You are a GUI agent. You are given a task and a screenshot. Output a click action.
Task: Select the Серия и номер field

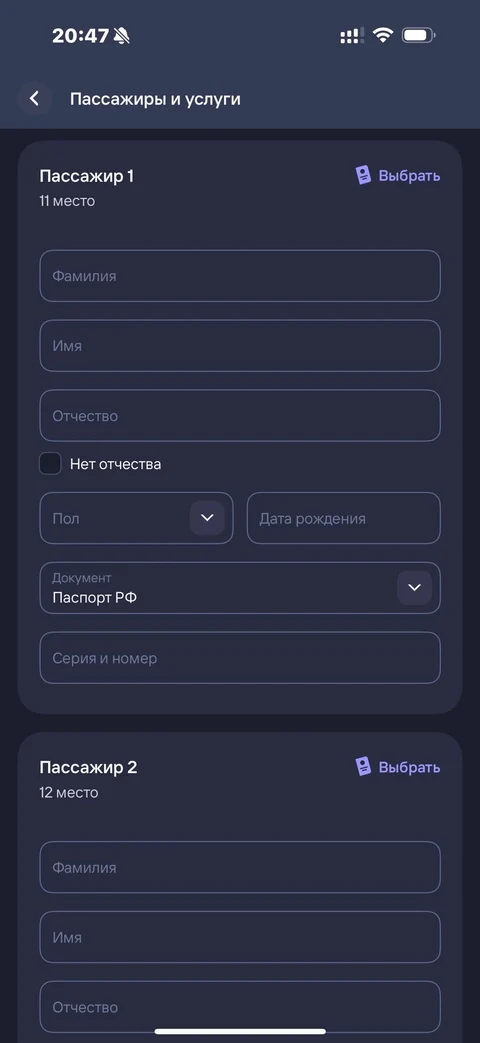click(x=240, y=658)
